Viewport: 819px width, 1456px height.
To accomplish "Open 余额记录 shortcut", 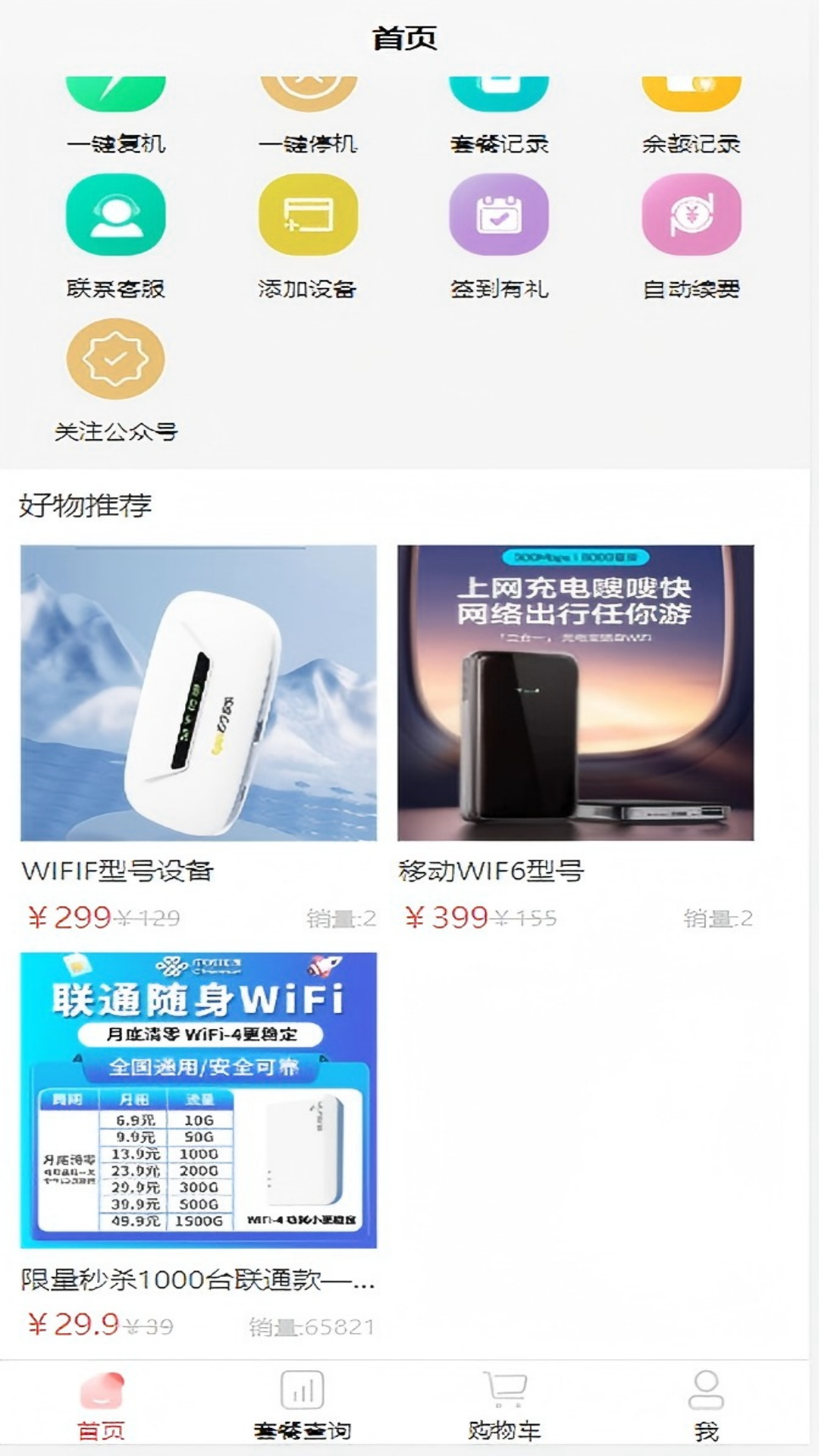I will 691,115.
